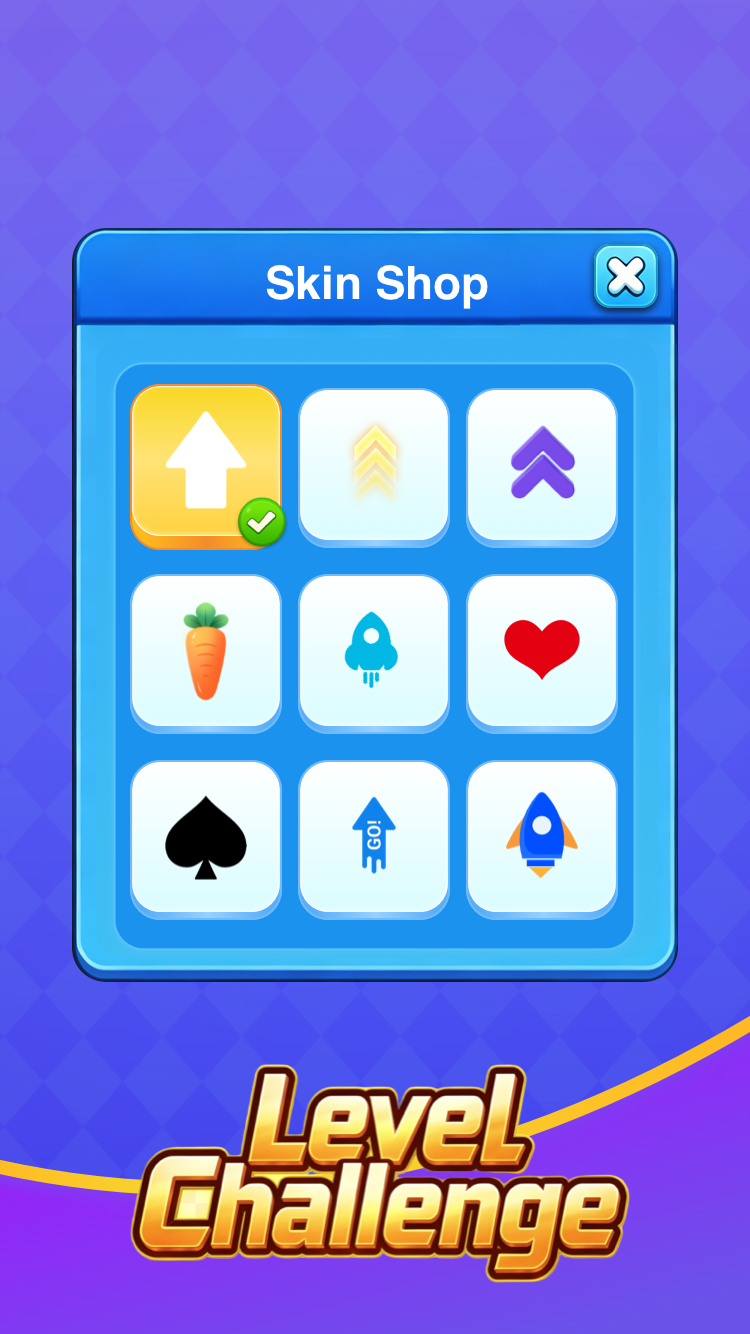Select the middle row center tile

click(374, 652)
